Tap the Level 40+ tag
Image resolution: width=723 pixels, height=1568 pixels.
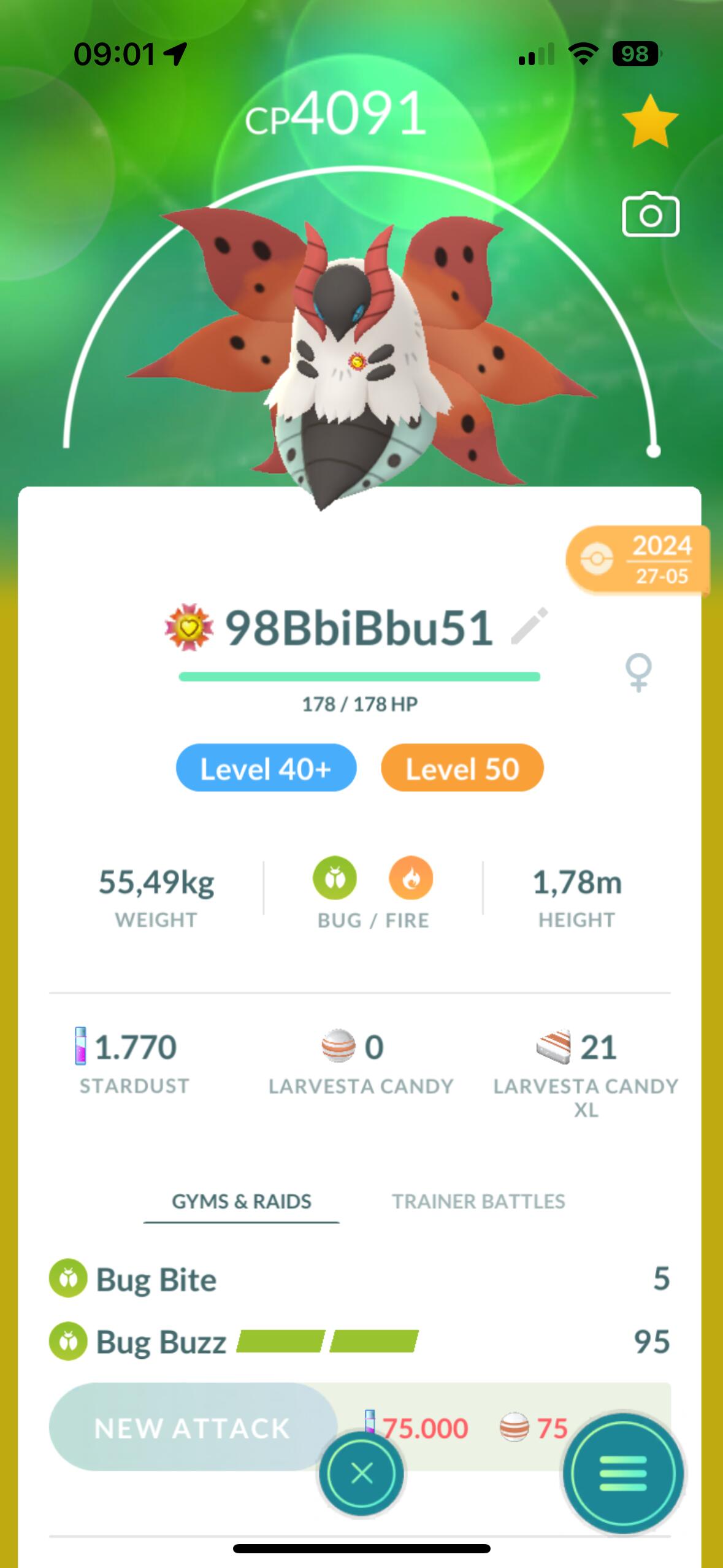click(266, 768)
